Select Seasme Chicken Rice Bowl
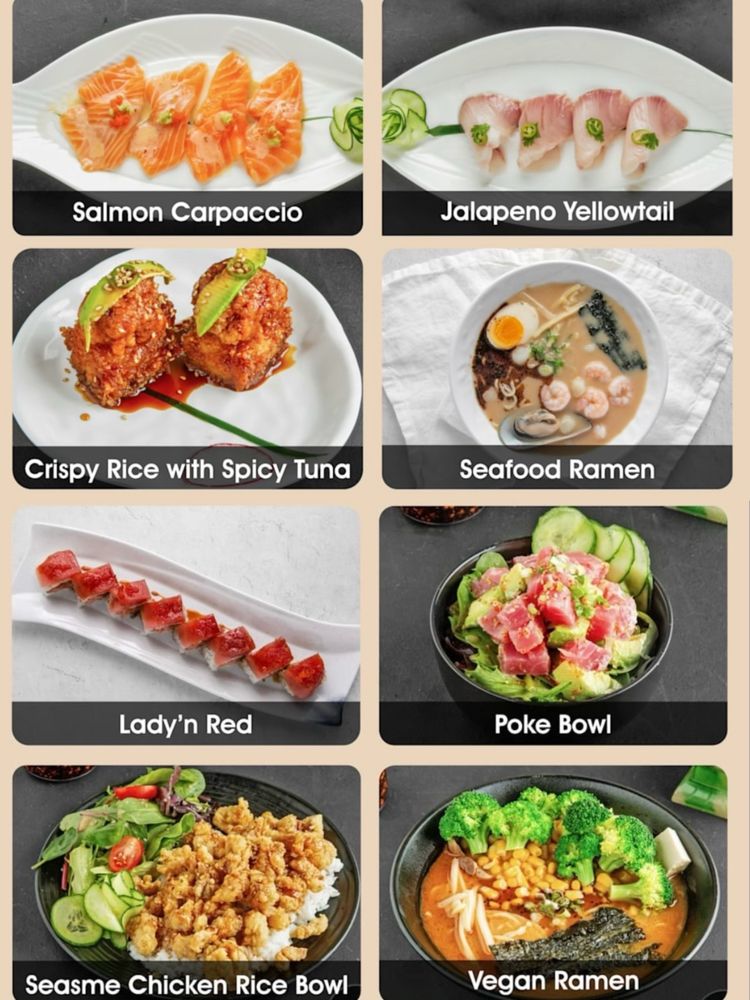The width and height of the screenshot is (750, 1000). coord(187,880)
